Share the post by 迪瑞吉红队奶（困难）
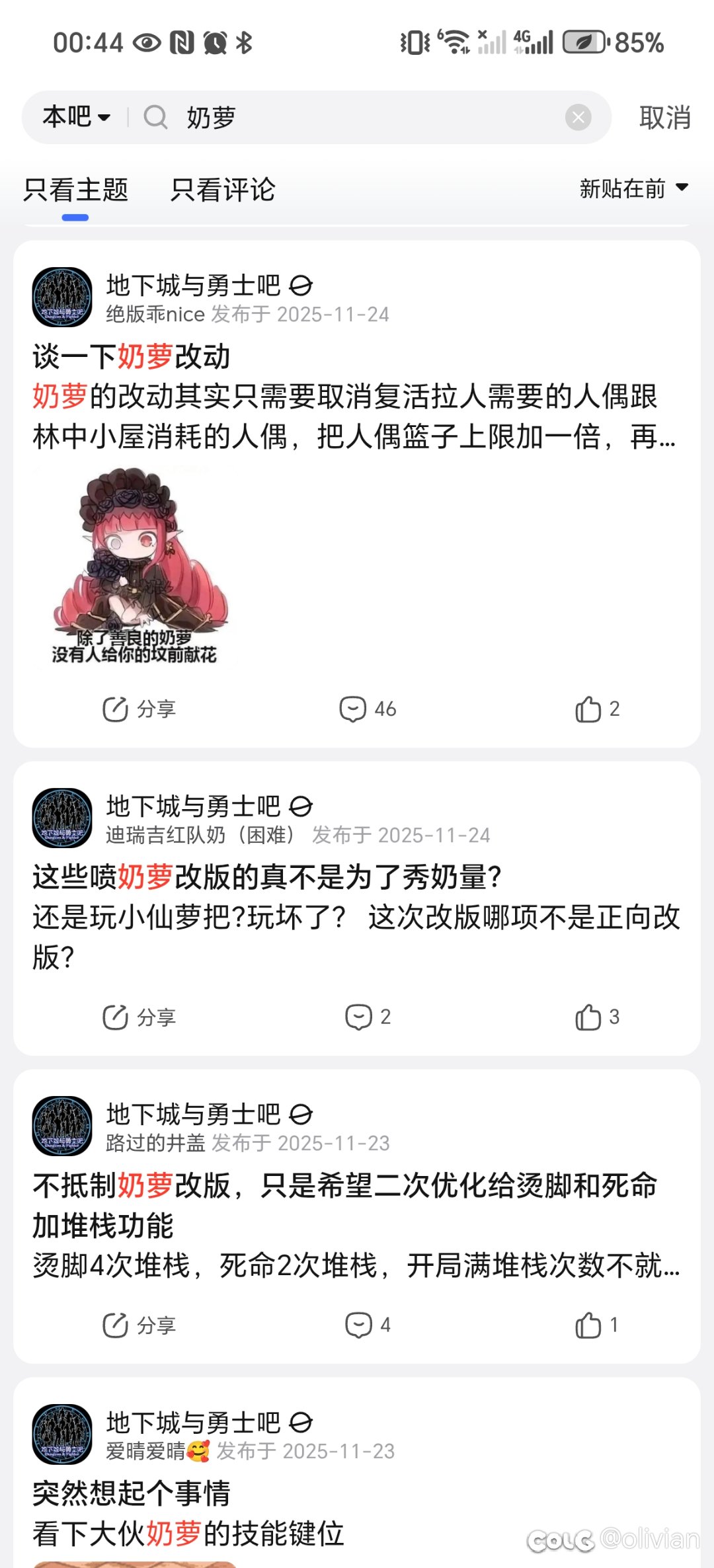The image size is (714, 1568). click(x=139, y=1017)
